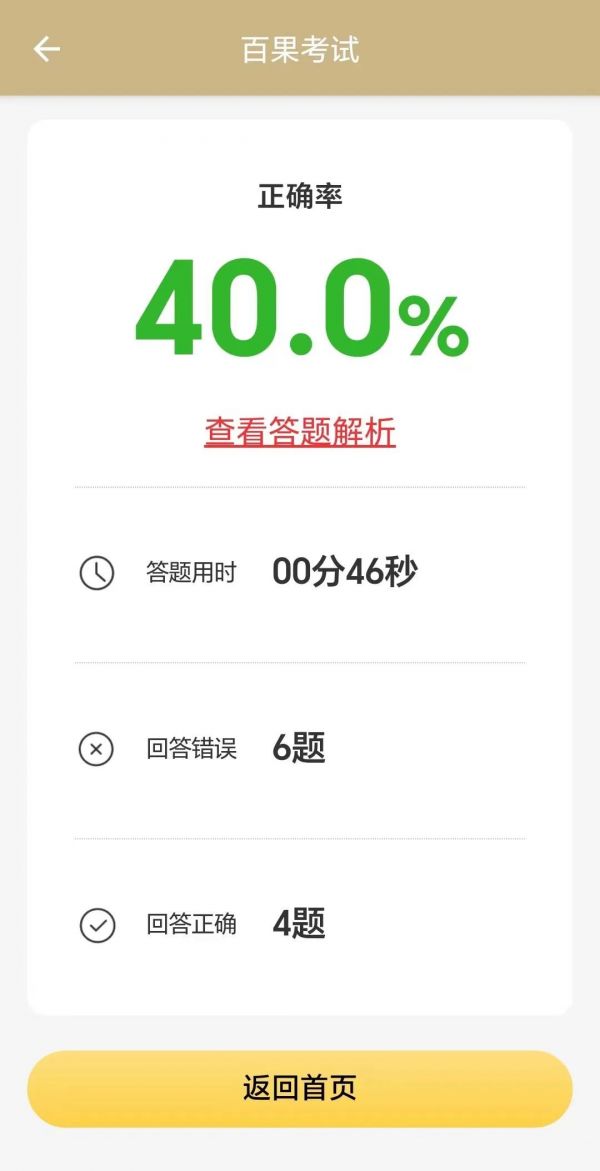Go back using the top-left arrow

coord(46,49)
